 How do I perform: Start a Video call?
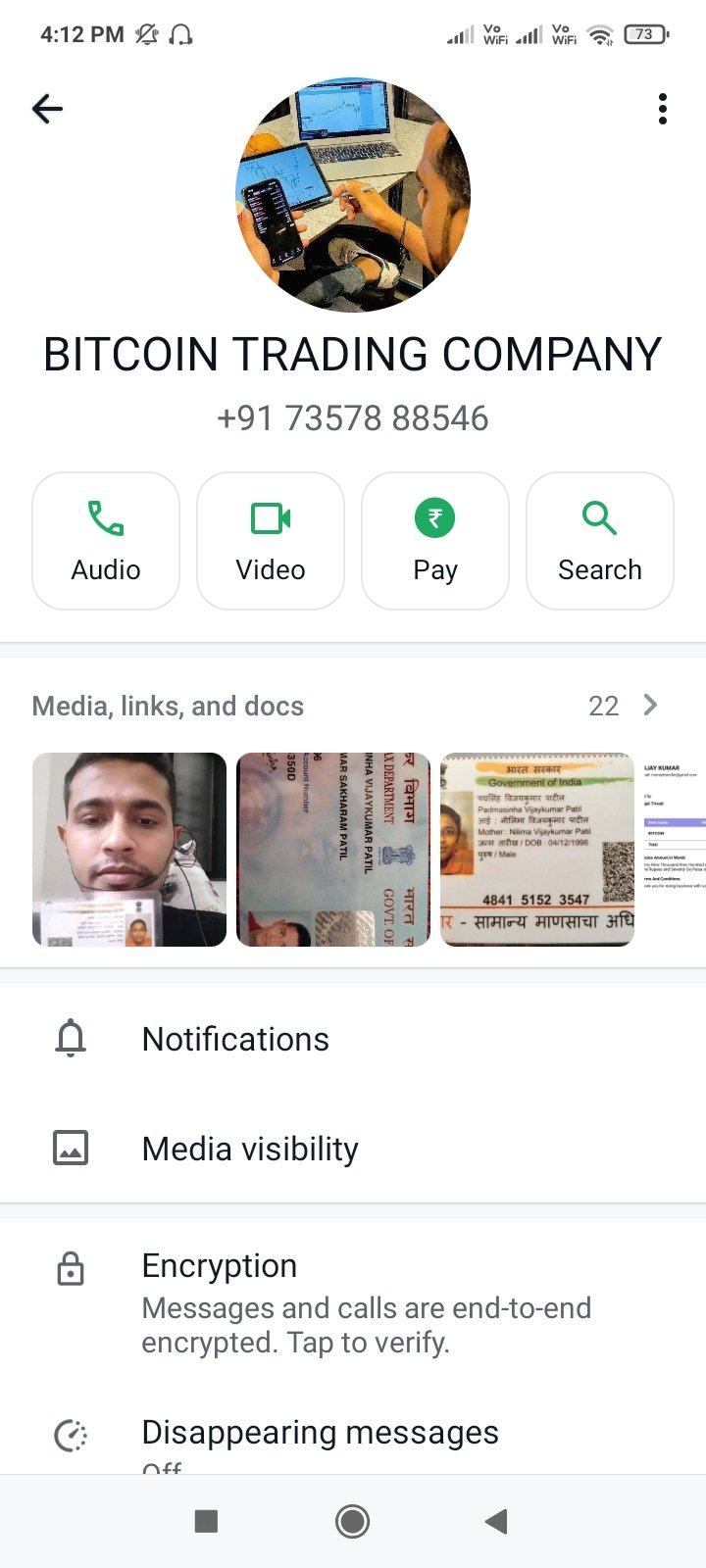[x=271, y=541]
